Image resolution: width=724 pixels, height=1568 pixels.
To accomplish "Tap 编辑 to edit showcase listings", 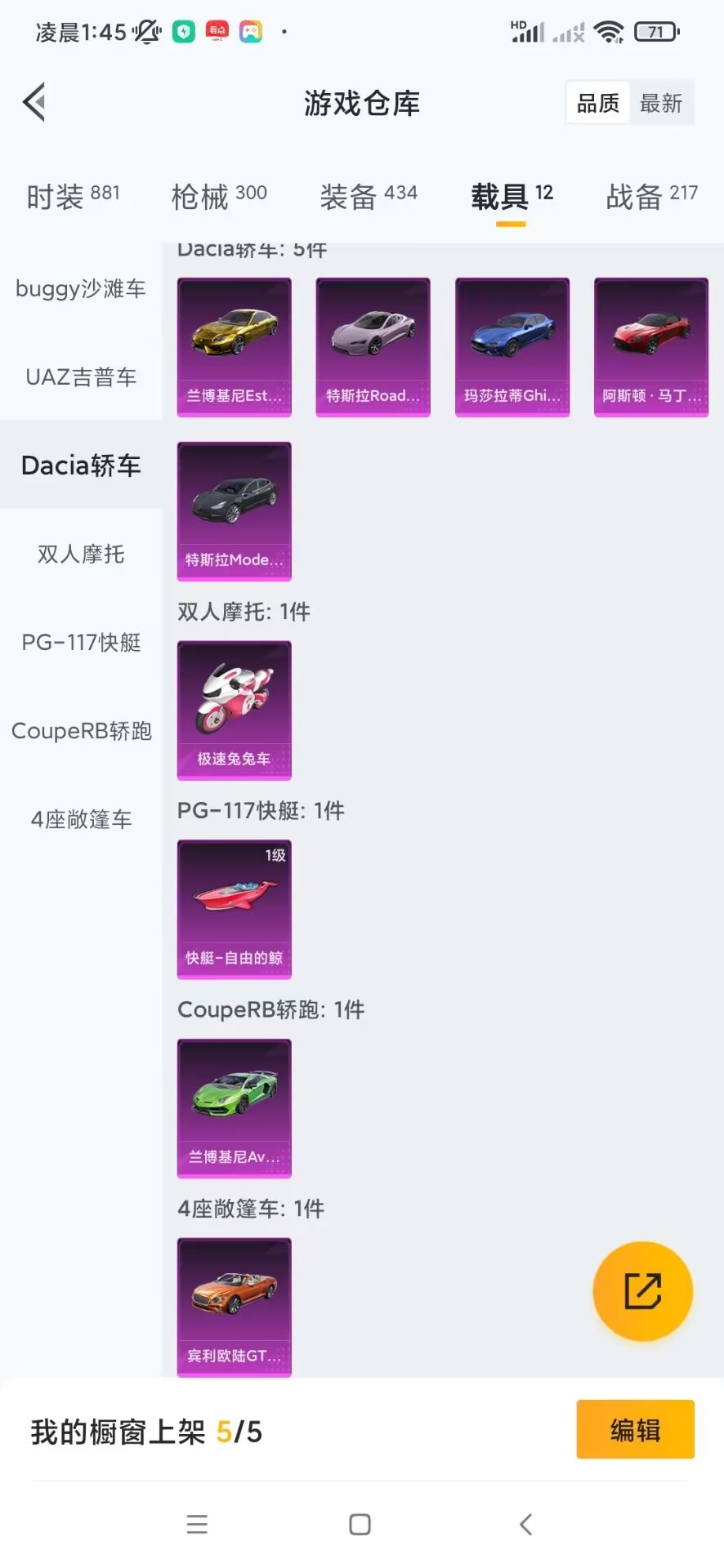I will click(x=635, y=1430).
